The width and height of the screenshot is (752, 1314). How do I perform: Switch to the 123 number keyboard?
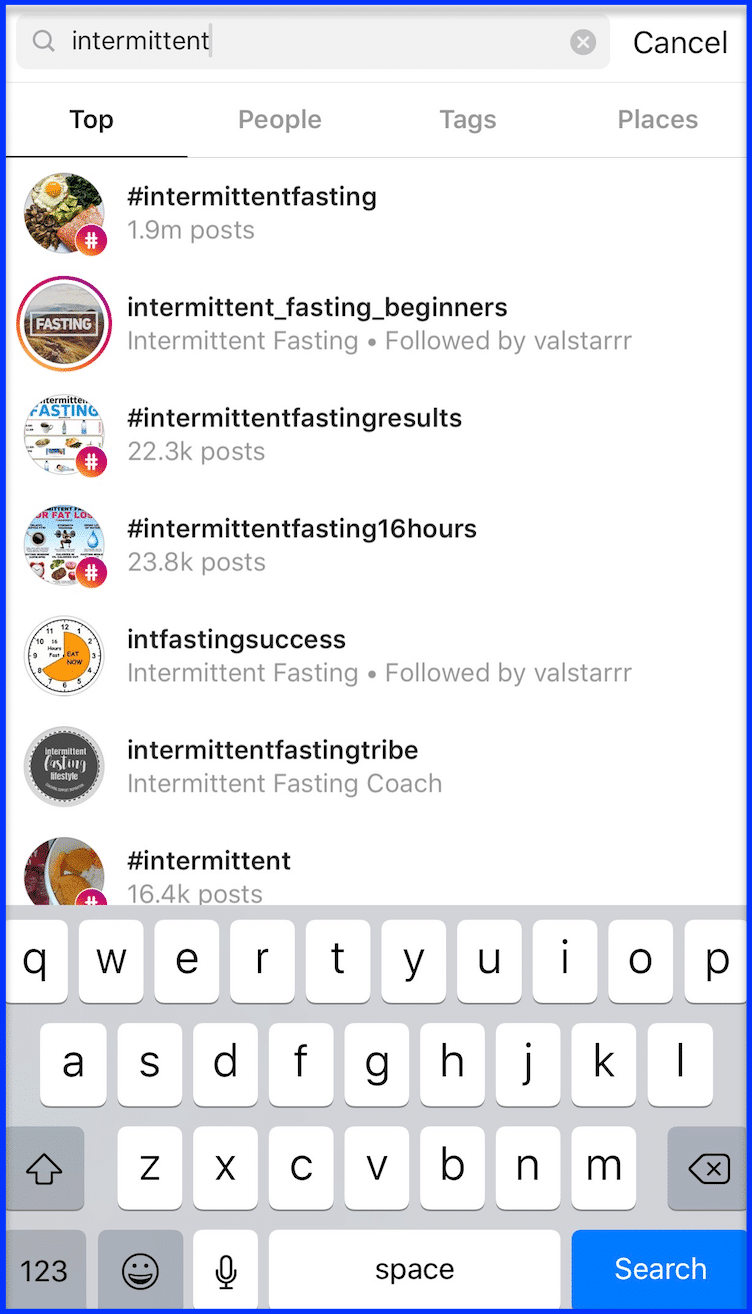pos(45,1270)
